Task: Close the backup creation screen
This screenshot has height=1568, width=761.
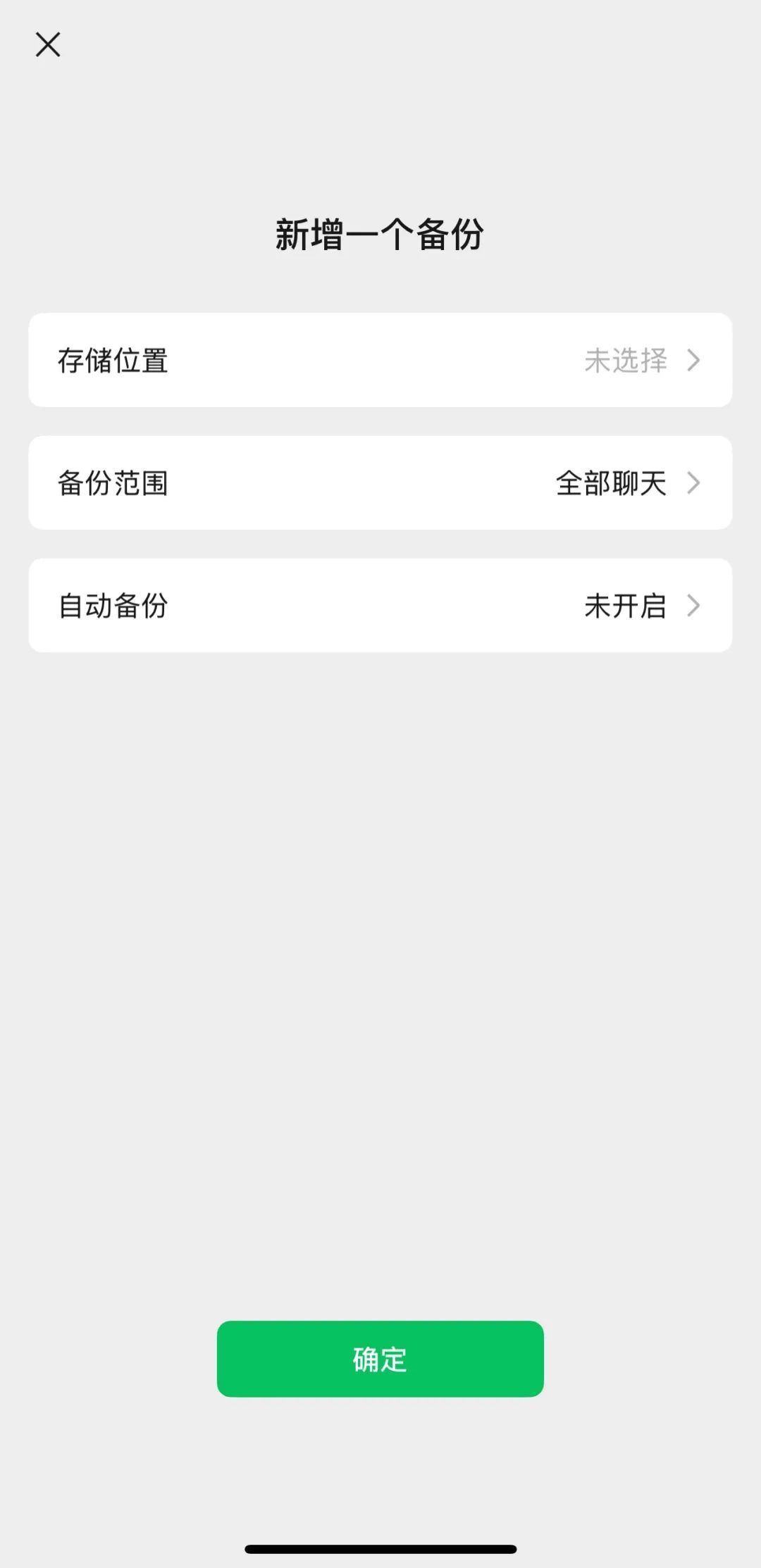Action: 48,44
